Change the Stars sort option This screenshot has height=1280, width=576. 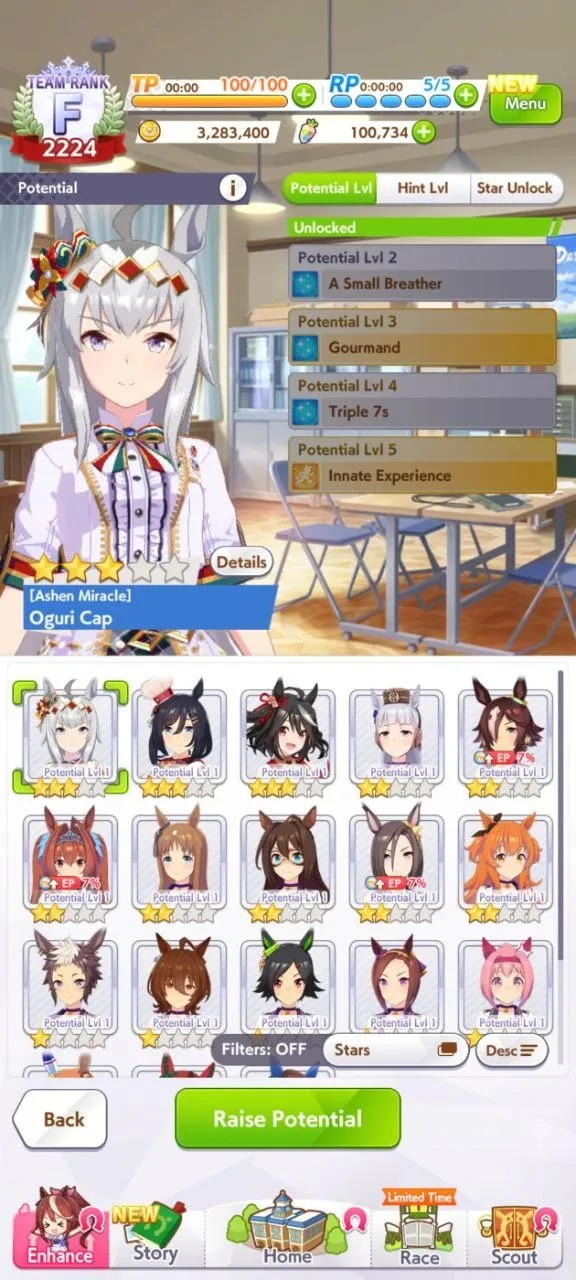click(x=394, y=1050)
